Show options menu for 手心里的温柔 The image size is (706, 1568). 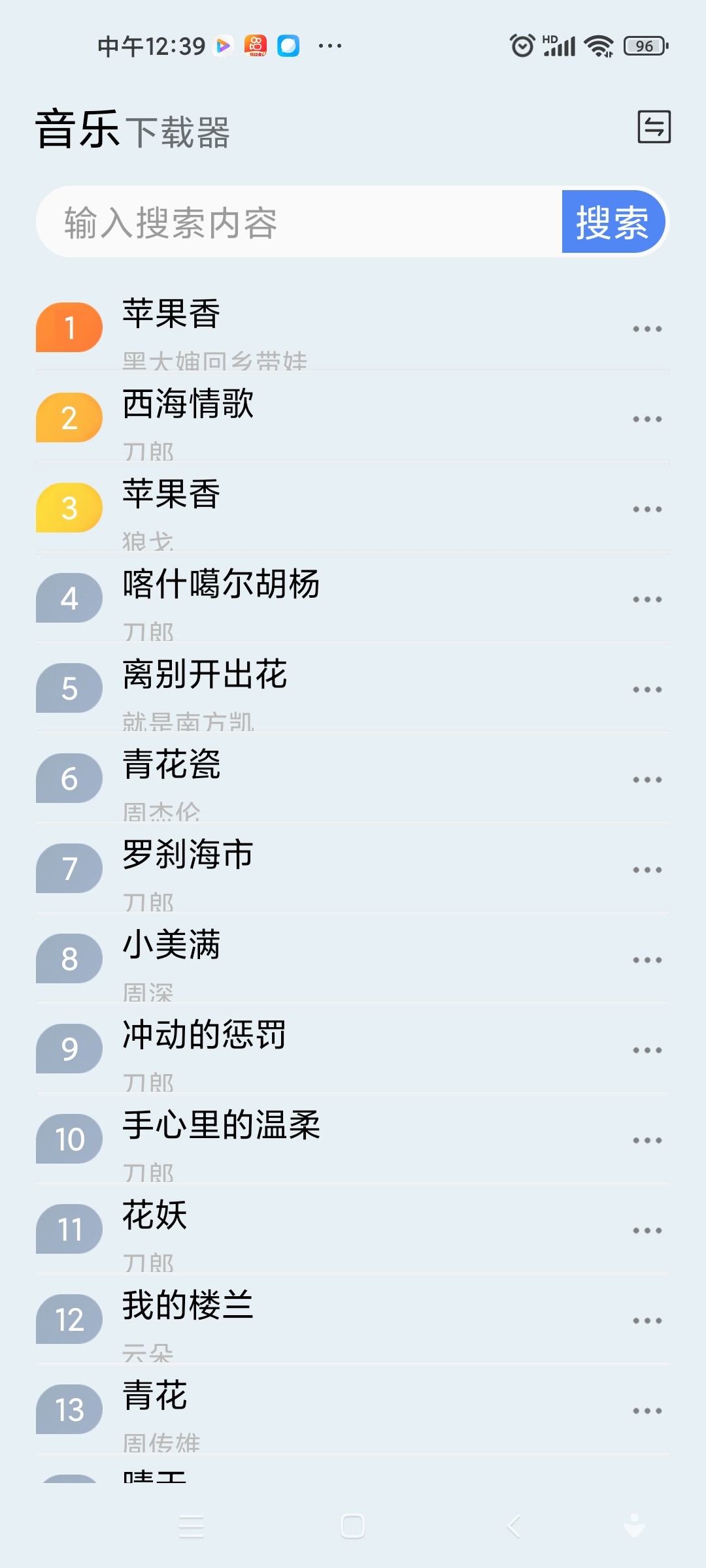pyautogui.click(x=647, y=1140)
